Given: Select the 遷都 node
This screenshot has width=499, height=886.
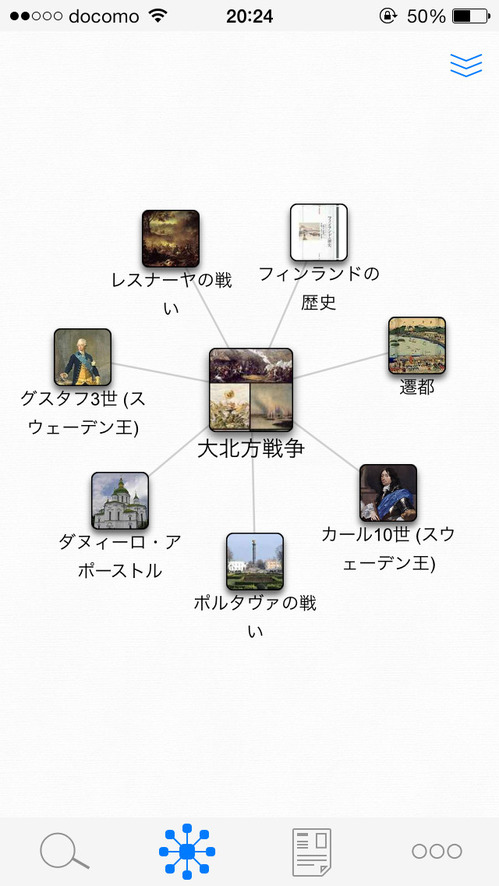Looking at the screenshot, I should coord(416,345).
